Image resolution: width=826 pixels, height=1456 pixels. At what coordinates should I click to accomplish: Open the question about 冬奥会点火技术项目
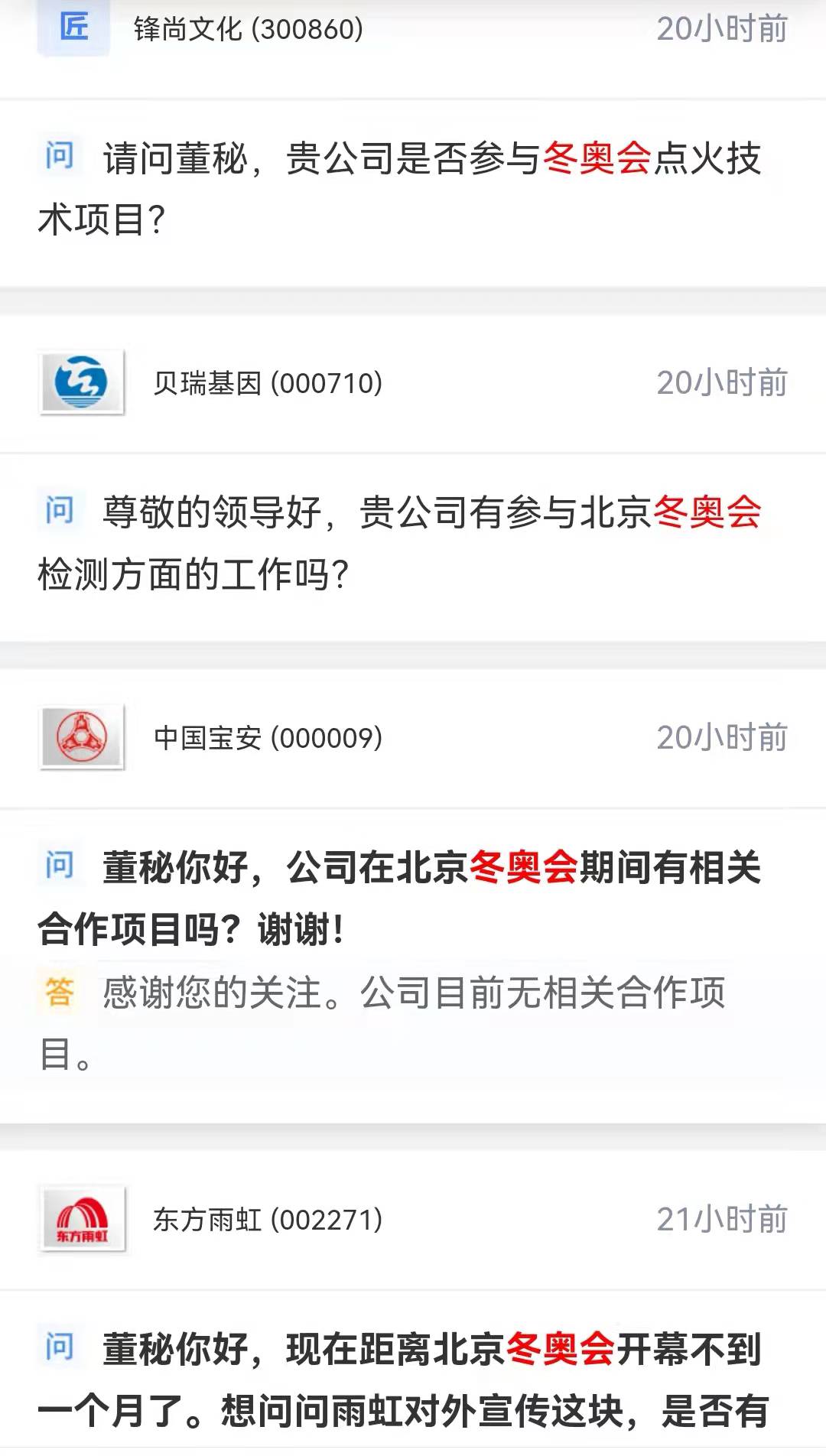pyautogui.click(x=399, y=189)
